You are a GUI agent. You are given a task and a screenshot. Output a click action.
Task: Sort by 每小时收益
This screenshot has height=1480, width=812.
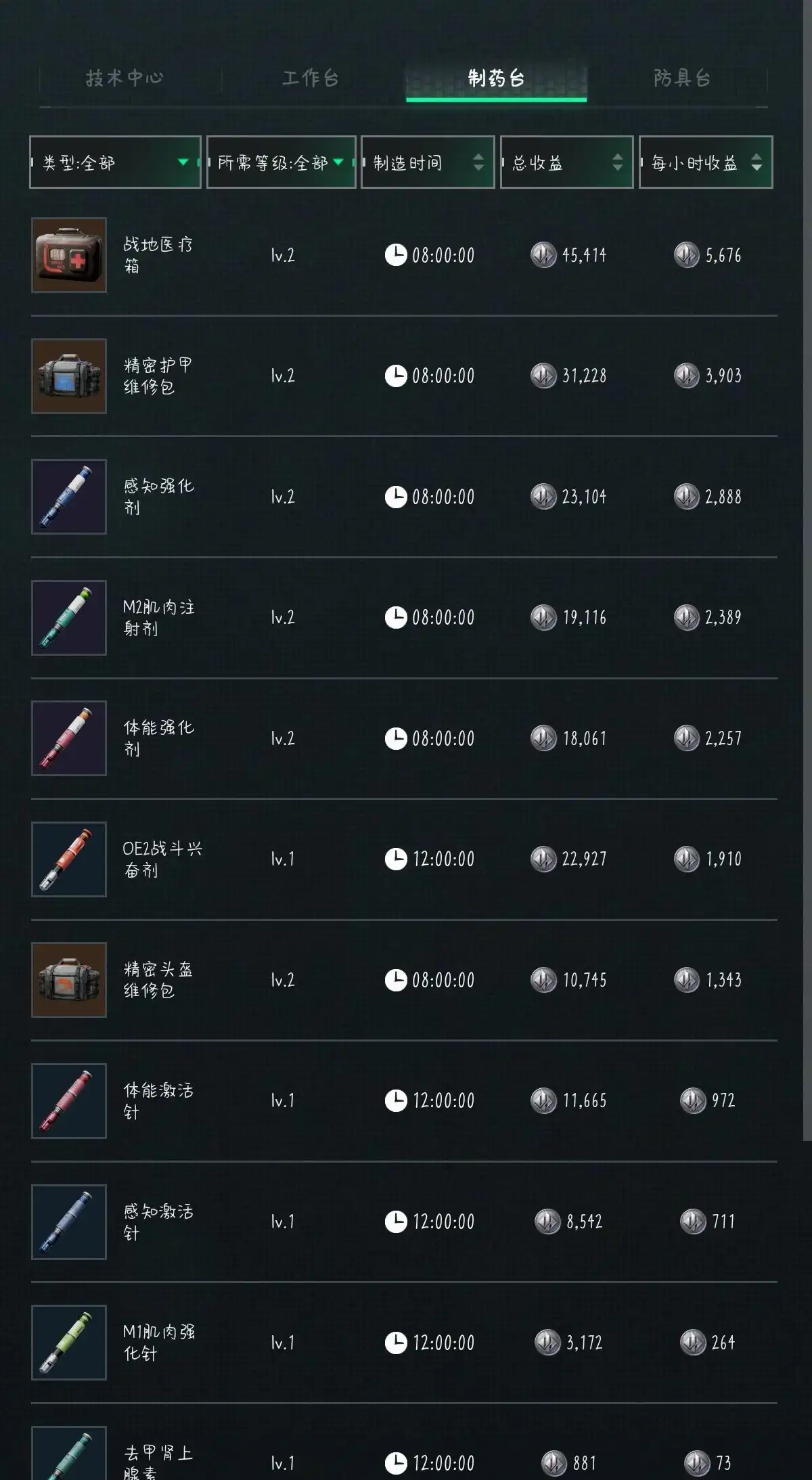(x=705, y=162)
